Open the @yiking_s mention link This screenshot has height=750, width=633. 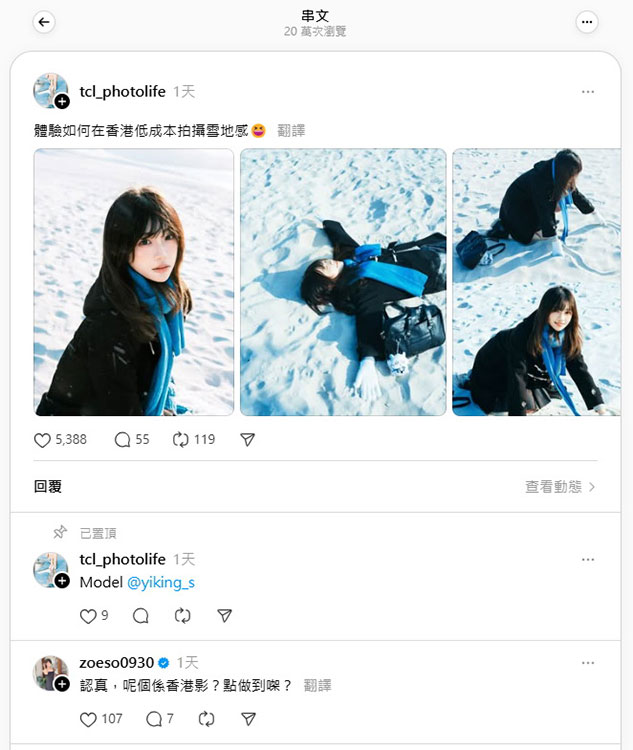[161, 582]
